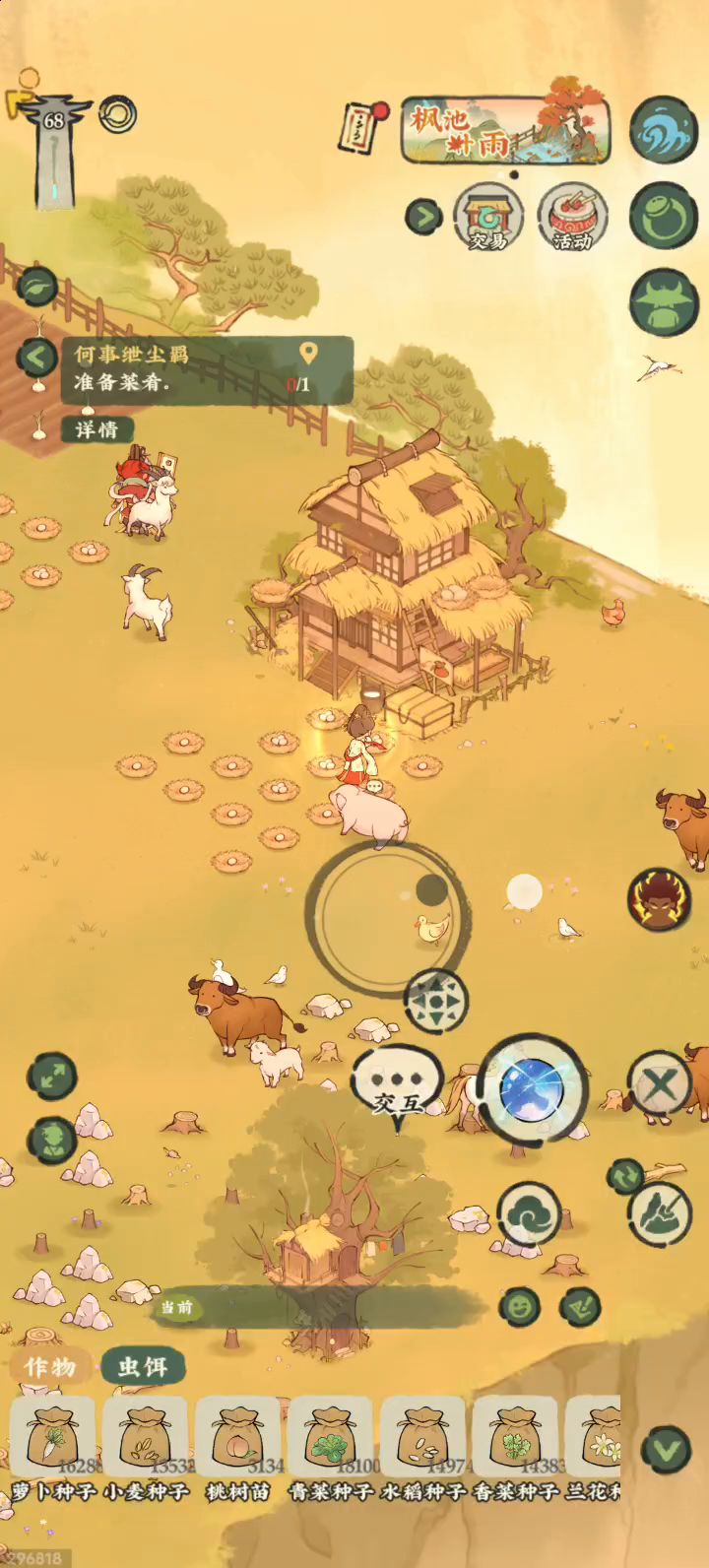
Task: Open the 活动 events menu
Action: click(572, 218)
